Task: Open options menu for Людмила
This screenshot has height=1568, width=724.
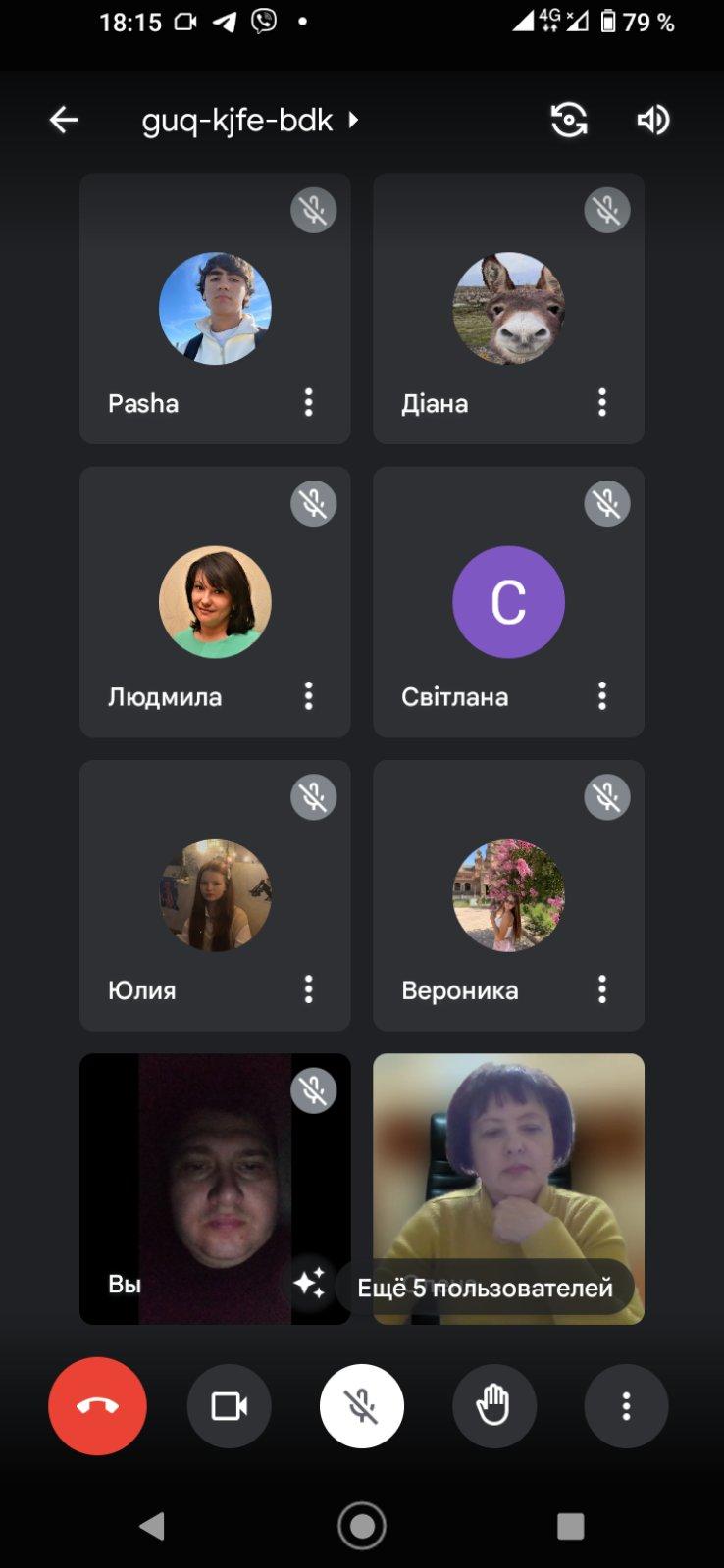Action: coord(308,696)
